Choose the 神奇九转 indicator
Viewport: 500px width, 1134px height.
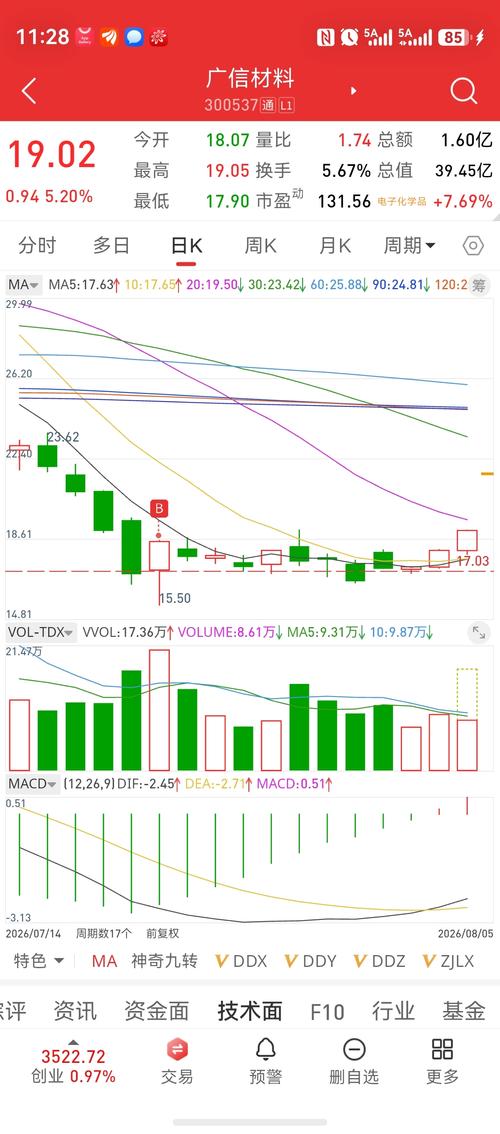[x=164, y=961]
